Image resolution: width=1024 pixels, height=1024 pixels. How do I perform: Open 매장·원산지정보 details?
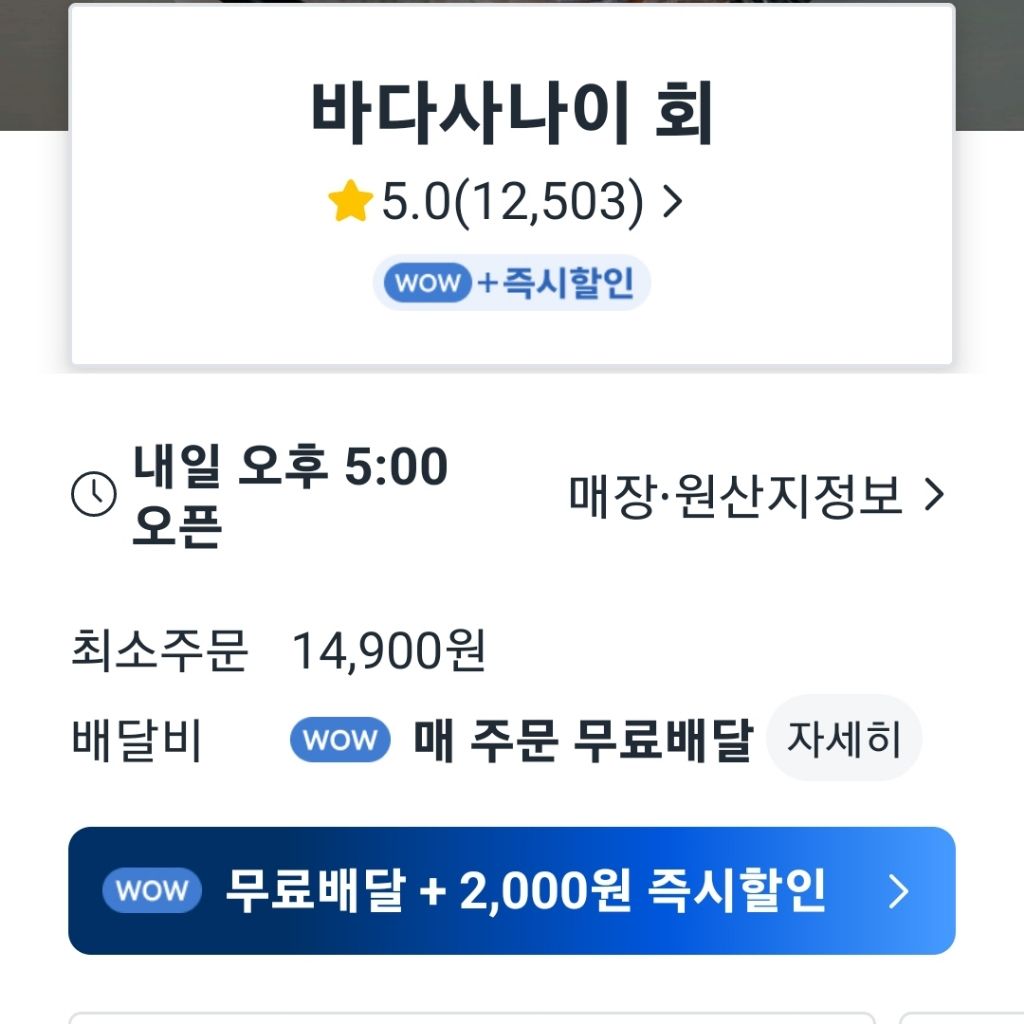pyautogui.click(x=756, y=495)
